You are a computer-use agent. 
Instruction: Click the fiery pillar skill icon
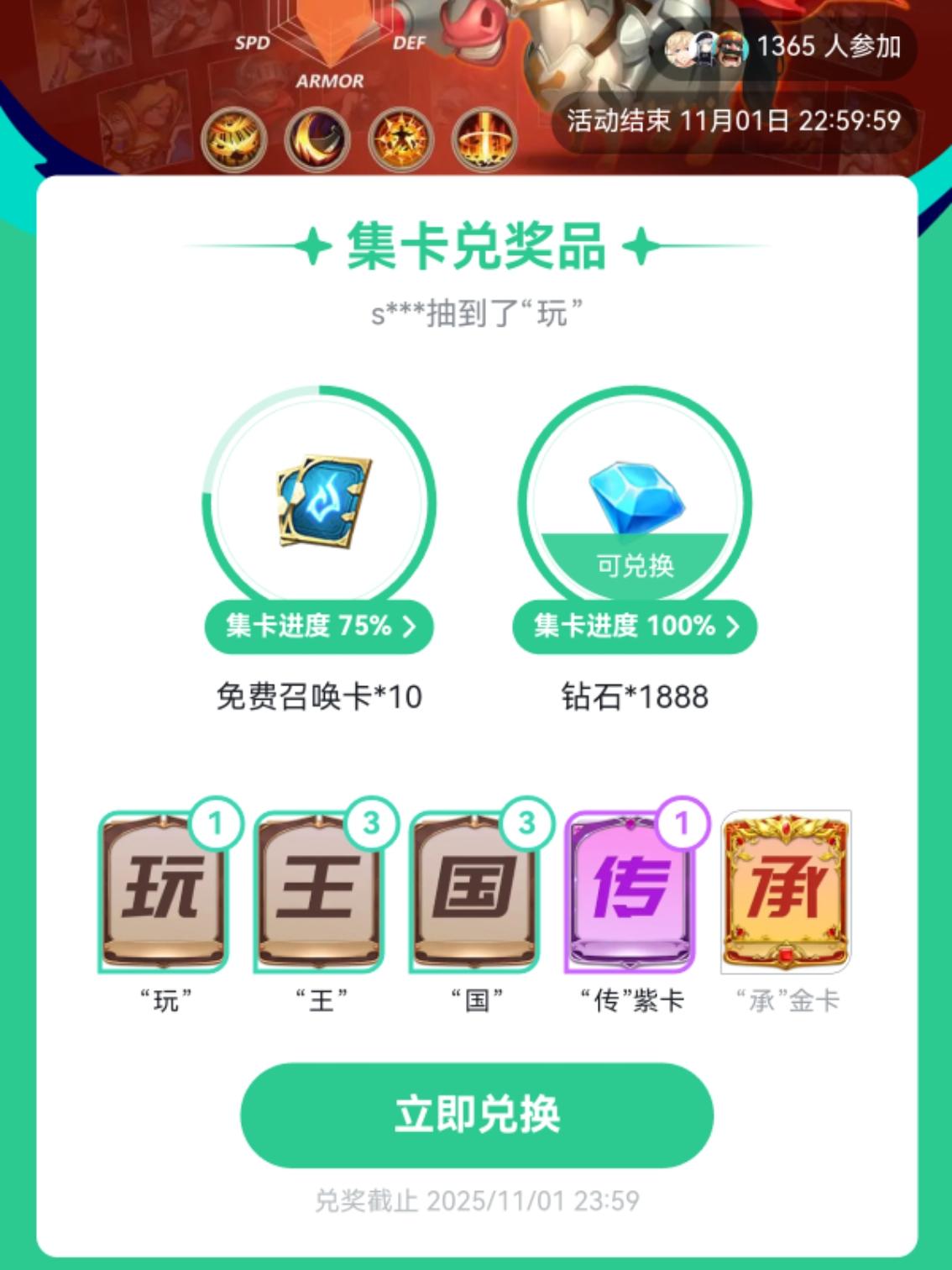pyautogui.click(x=484, y=137)
